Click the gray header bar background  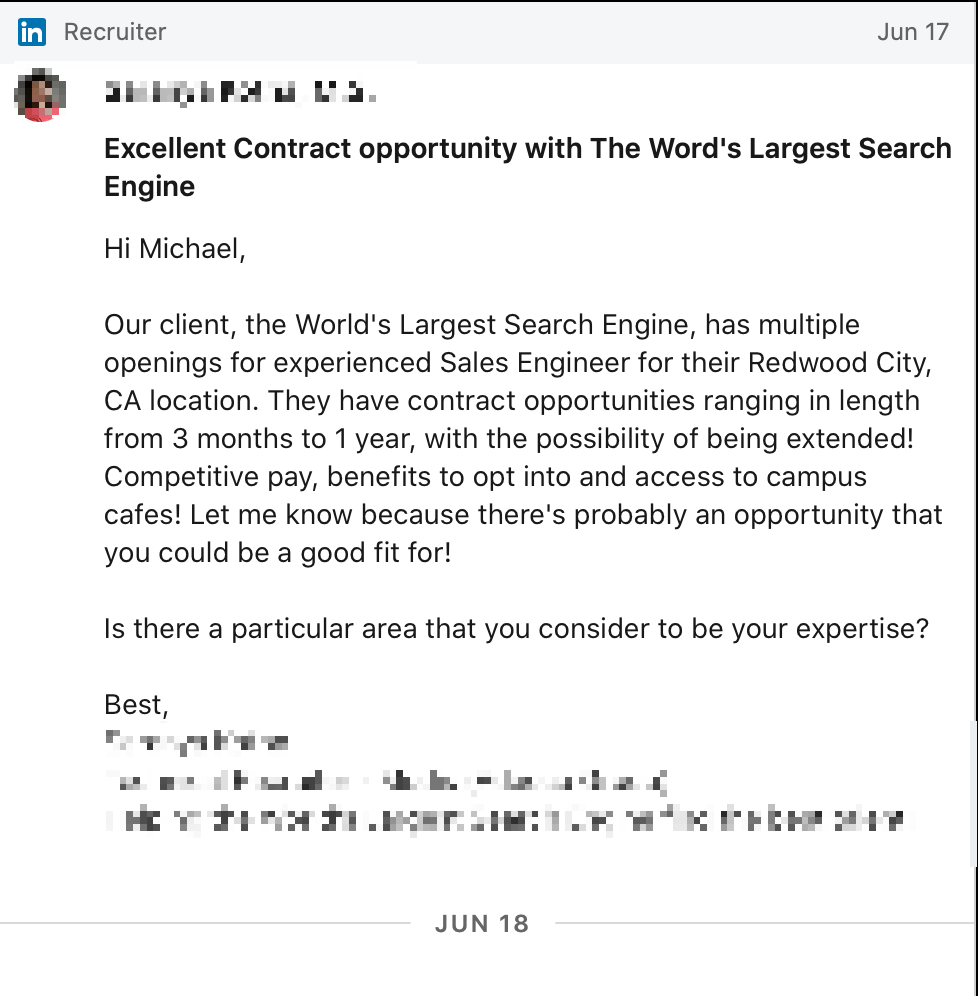[x=600, y=32]
